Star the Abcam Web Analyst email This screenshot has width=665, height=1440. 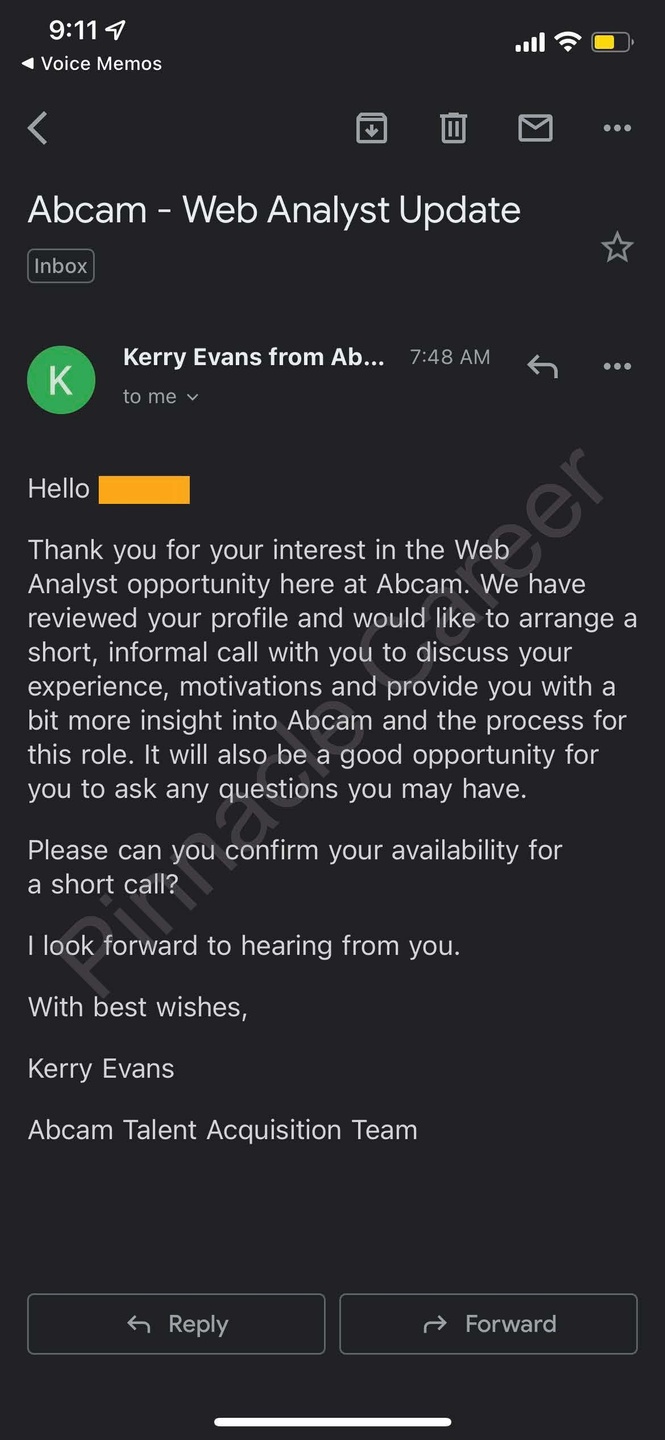(x=617, y=247)
